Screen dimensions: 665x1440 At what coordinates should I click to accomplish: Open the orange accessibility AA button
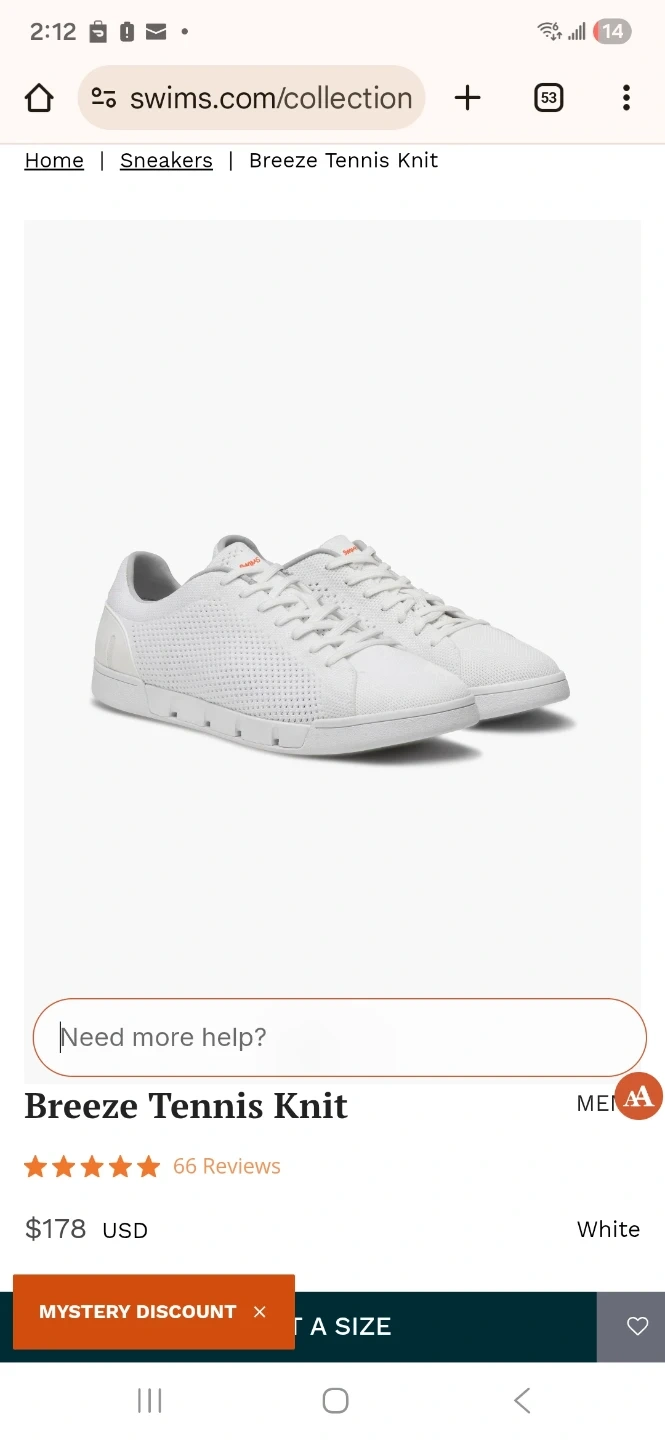coord(638,1097)
